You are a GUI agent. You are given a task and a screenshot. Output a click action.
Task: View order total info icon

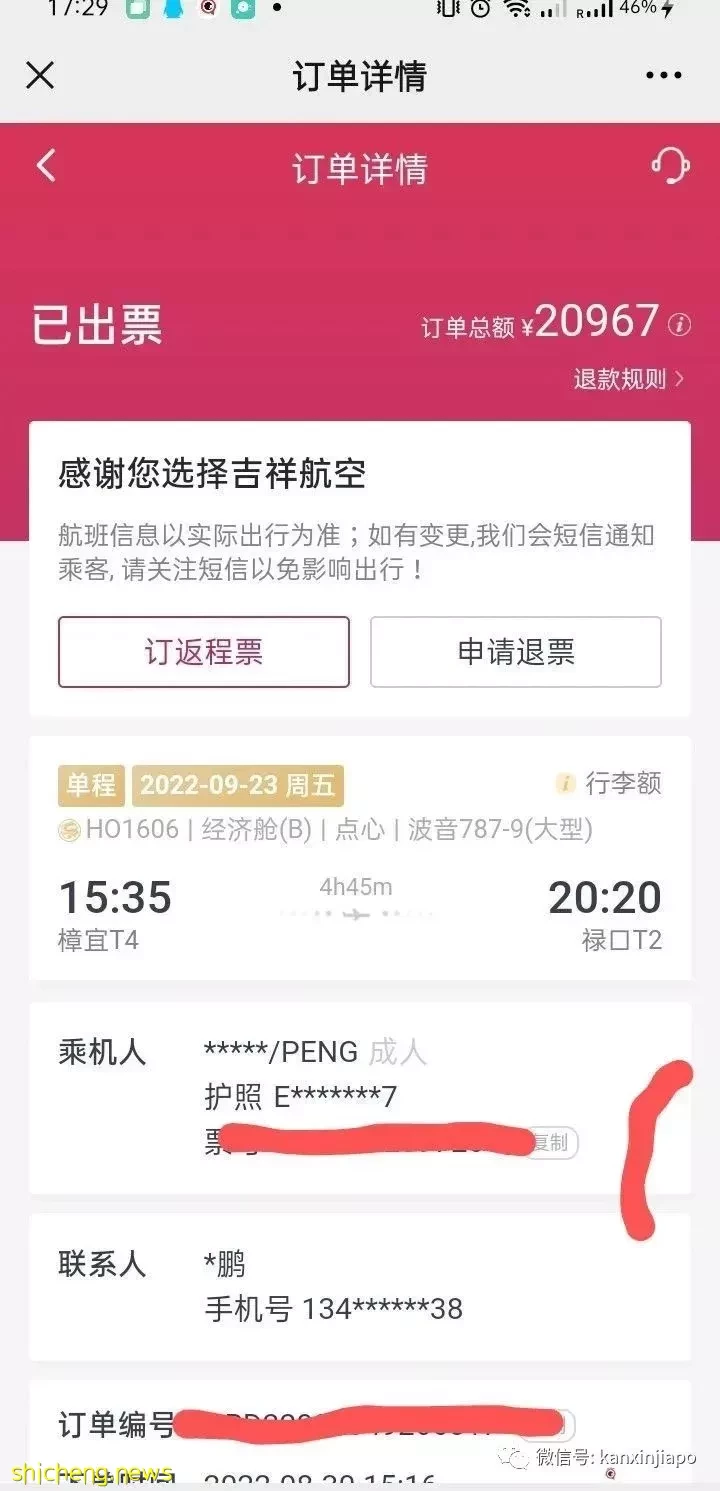coord(680,325)
